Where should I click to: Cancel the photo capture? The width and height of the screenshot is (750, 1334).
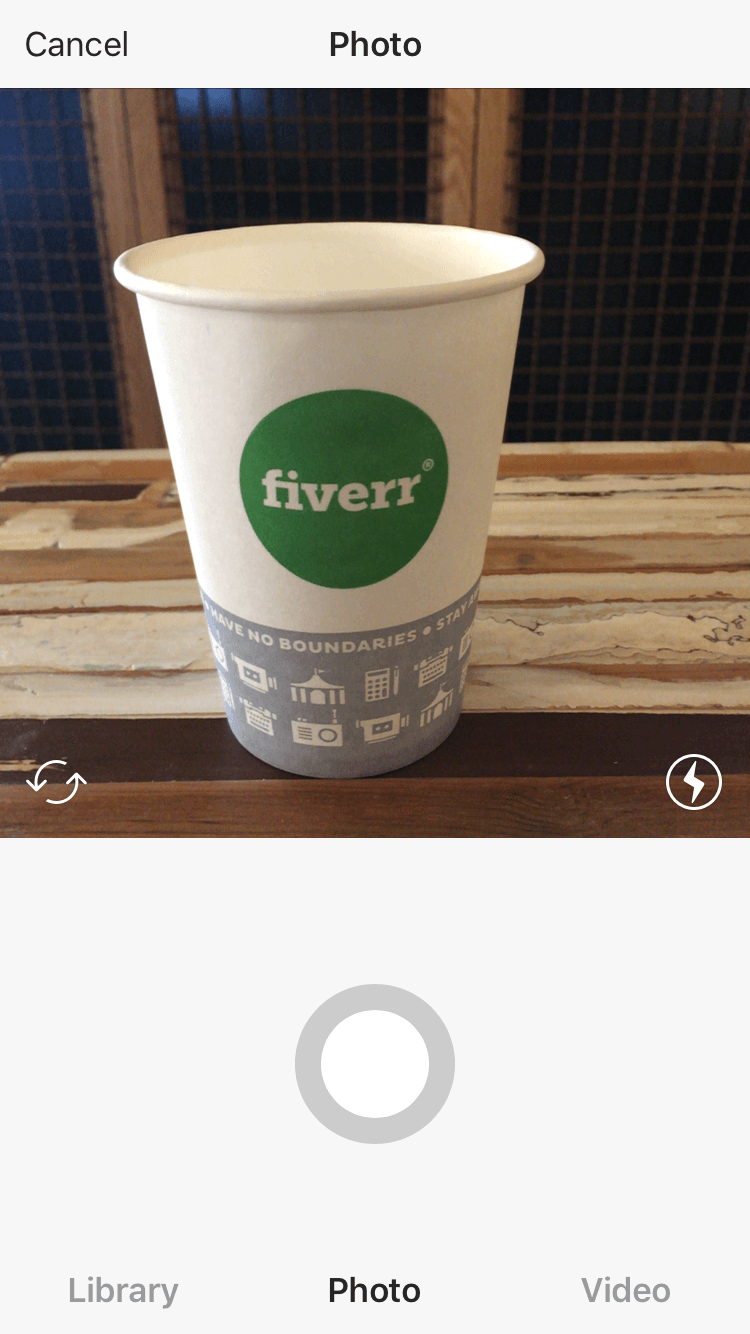click(77, 45)
